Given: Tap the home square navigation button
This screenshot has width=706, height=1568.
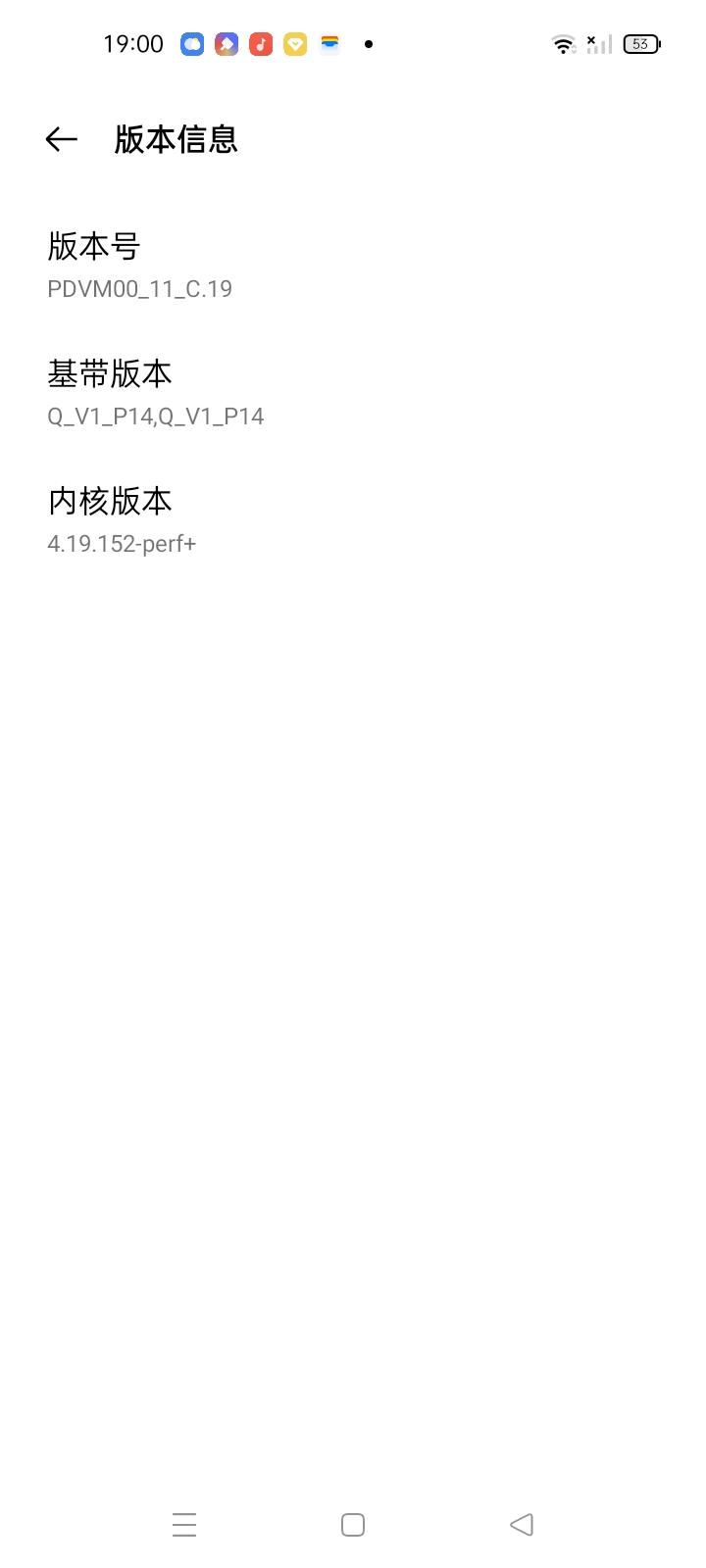Looking at the screenshot, I should click(x=352, y=1524).
